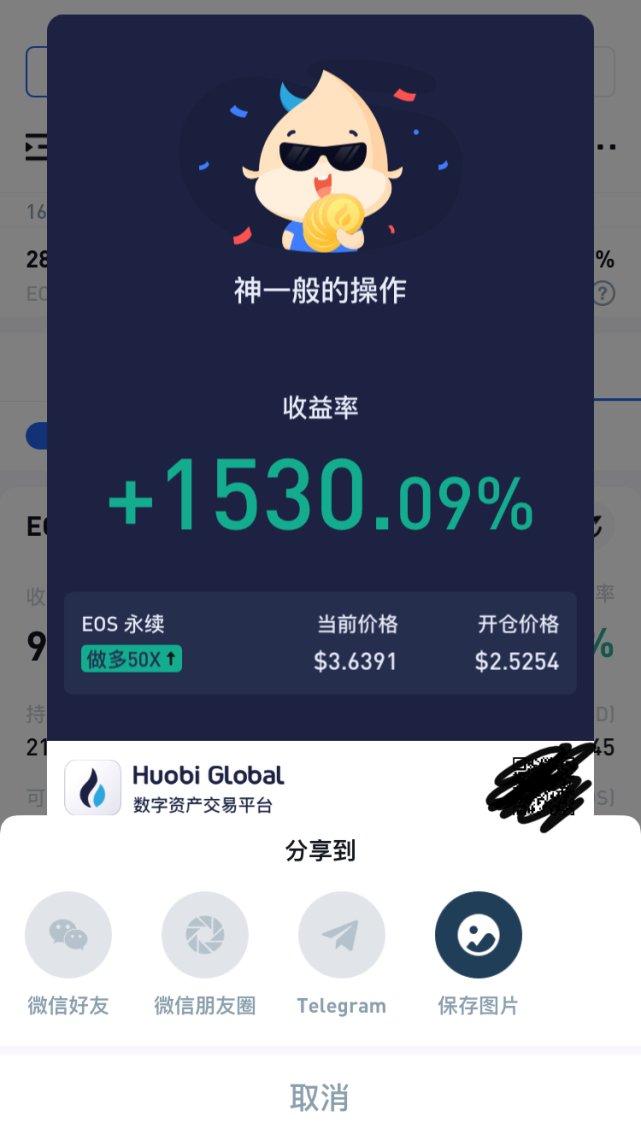Image resolution: width=641 pixels, height=1140 pixels.
Task: Share the profit card via Telegram
Action: tap(341, 935)
